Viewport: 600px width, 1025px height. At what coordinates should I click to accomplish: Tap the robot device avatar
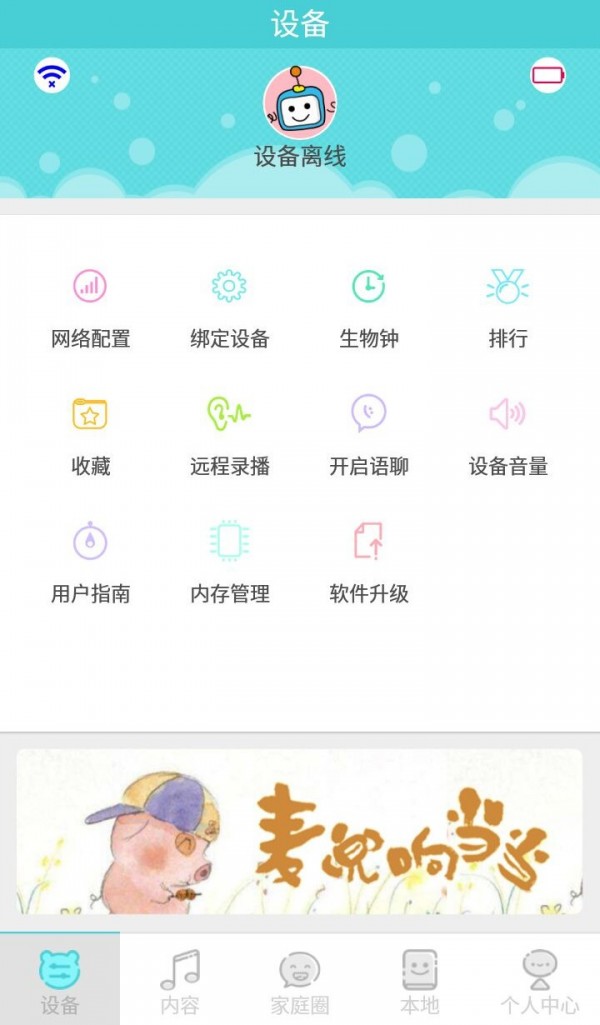(300, 103)
